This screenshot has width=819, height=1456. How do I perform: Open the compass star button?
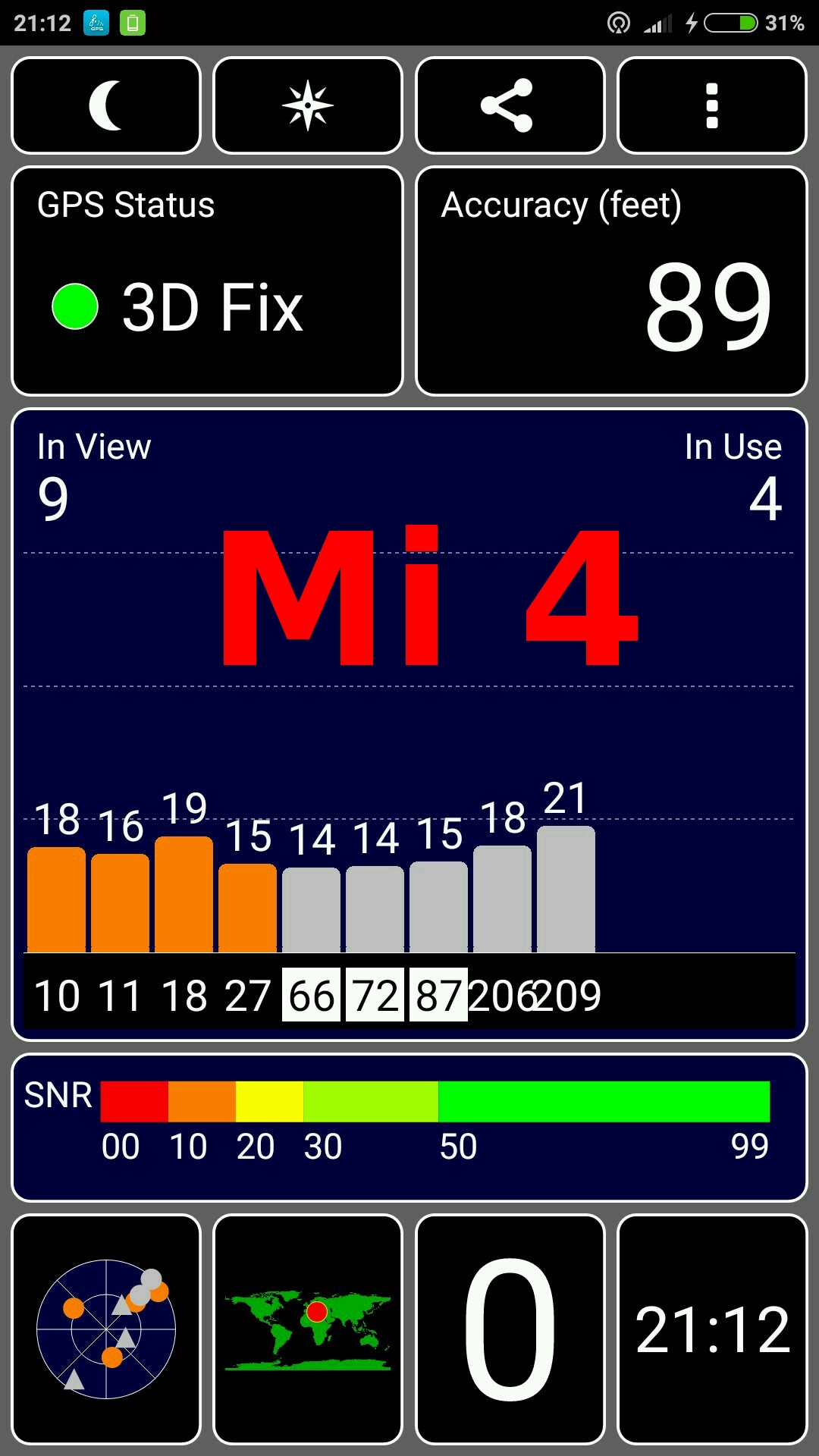[308, 105]
